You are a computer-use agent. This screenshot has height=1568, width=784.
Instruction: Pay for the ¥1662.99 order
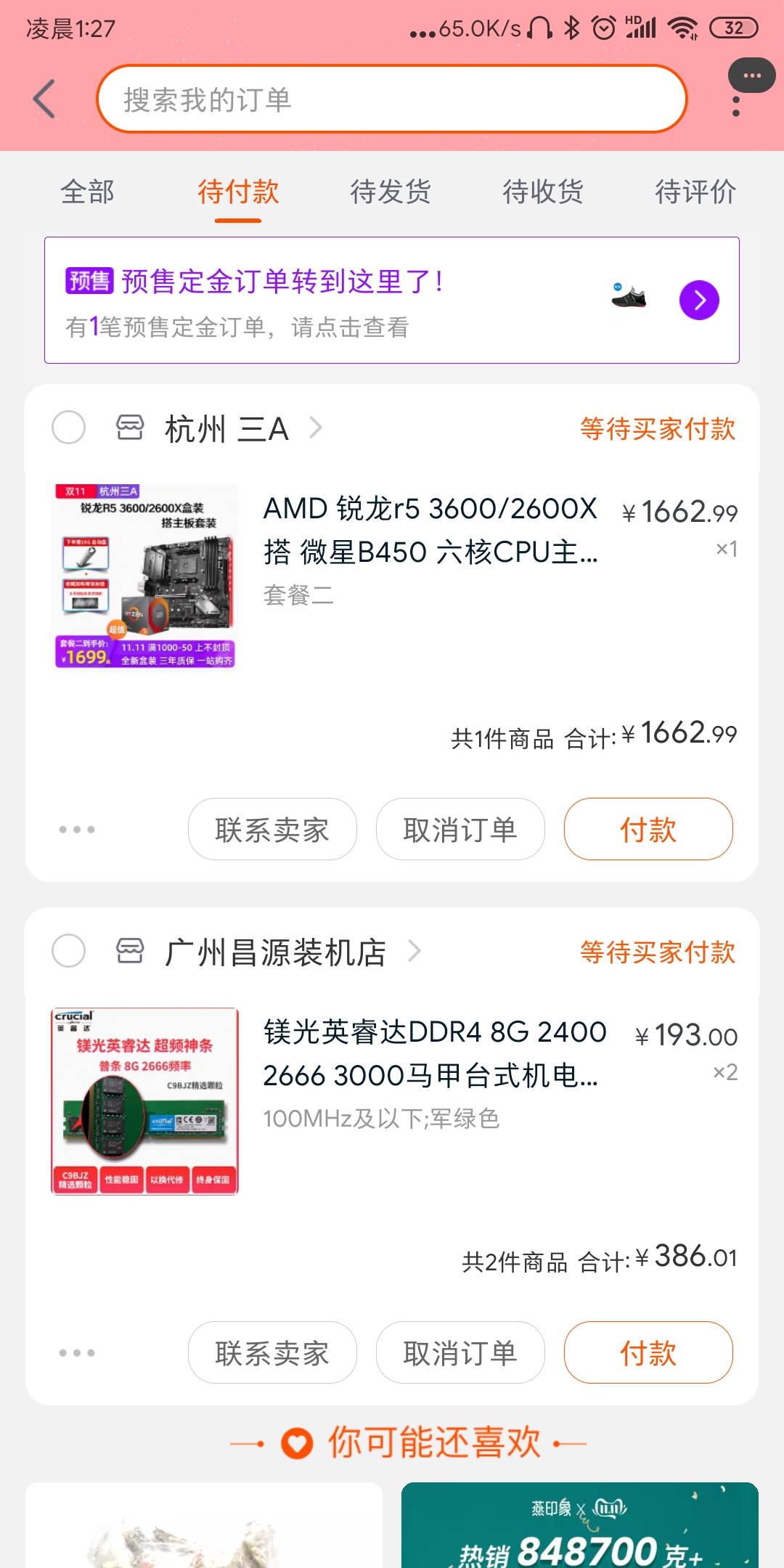pos(648,829)
